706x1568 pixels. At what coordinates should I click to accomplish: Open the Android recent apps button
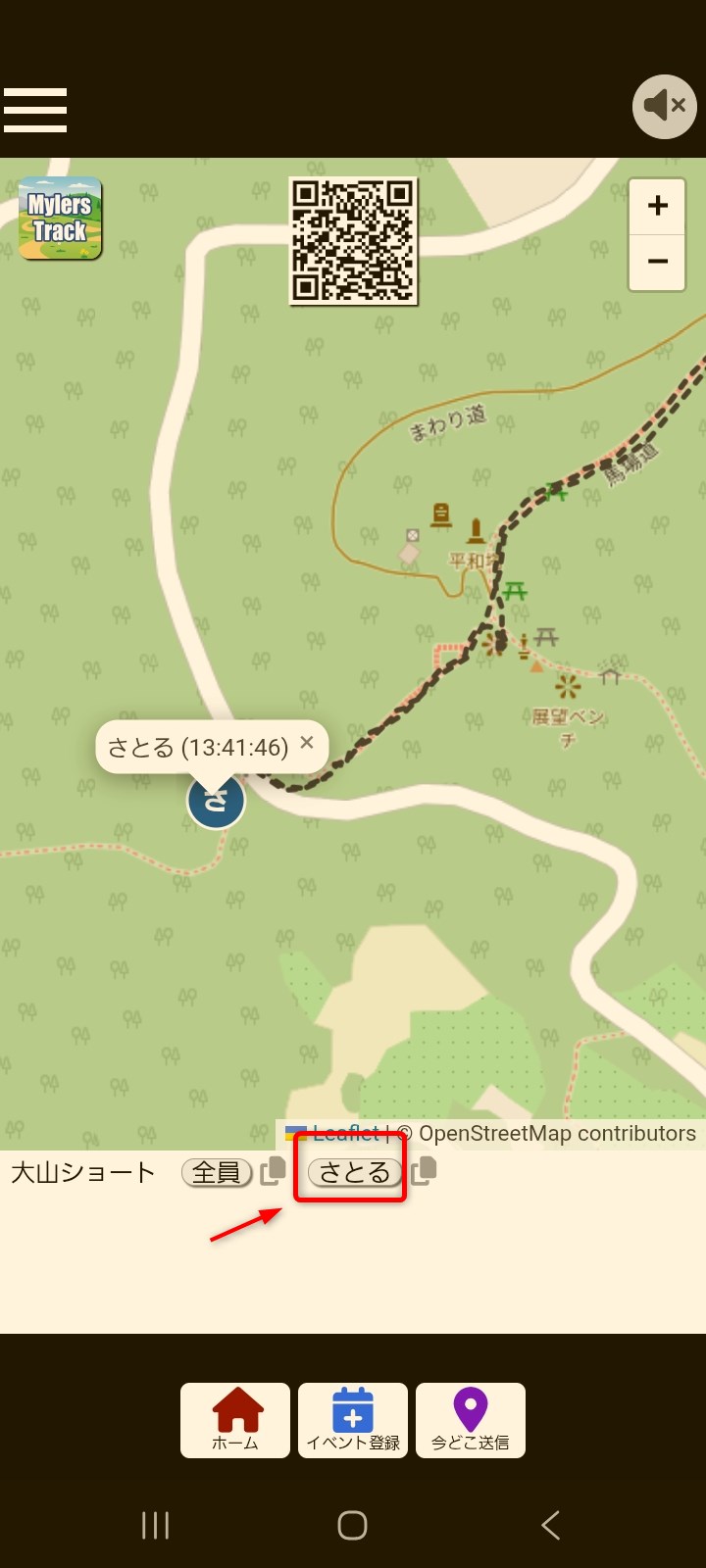(155, 1525)
